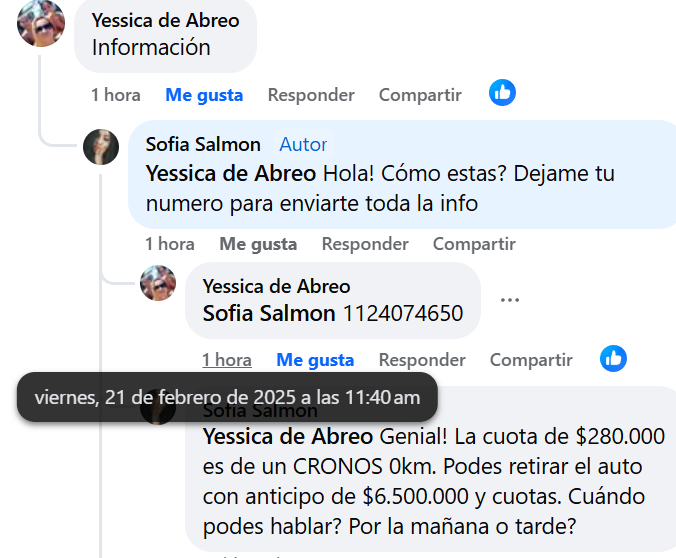676x558 pixels.
Task: Reply to Yessica's Información comment
Action: (x=310, y=95)
